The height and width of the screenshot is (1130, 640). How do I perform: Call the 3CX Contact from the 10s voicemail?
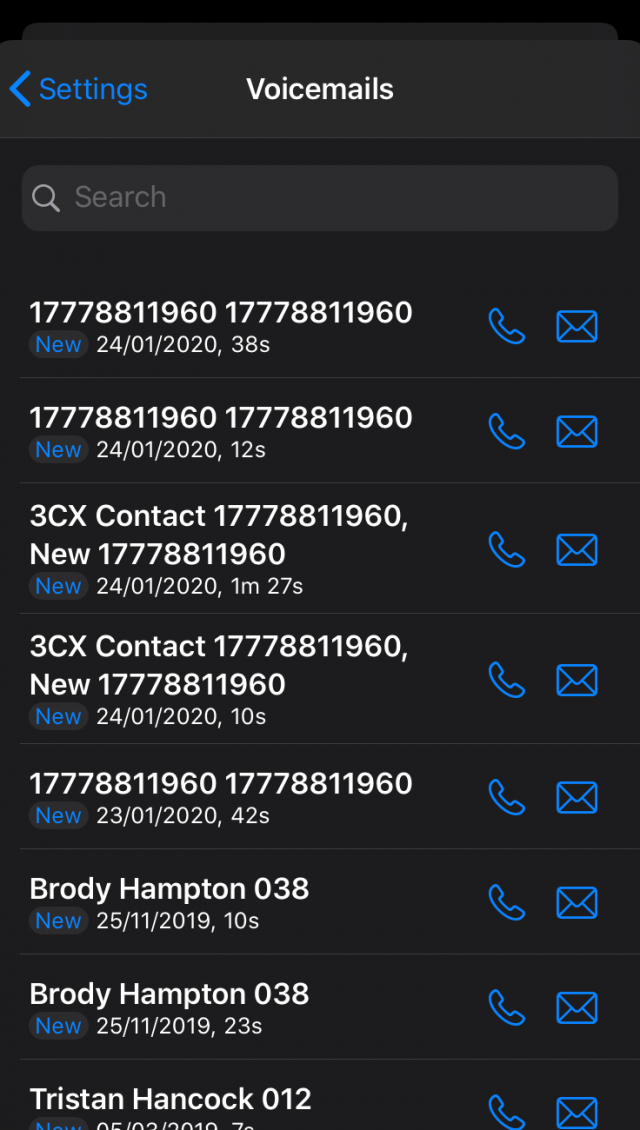[x=507, y=680]
